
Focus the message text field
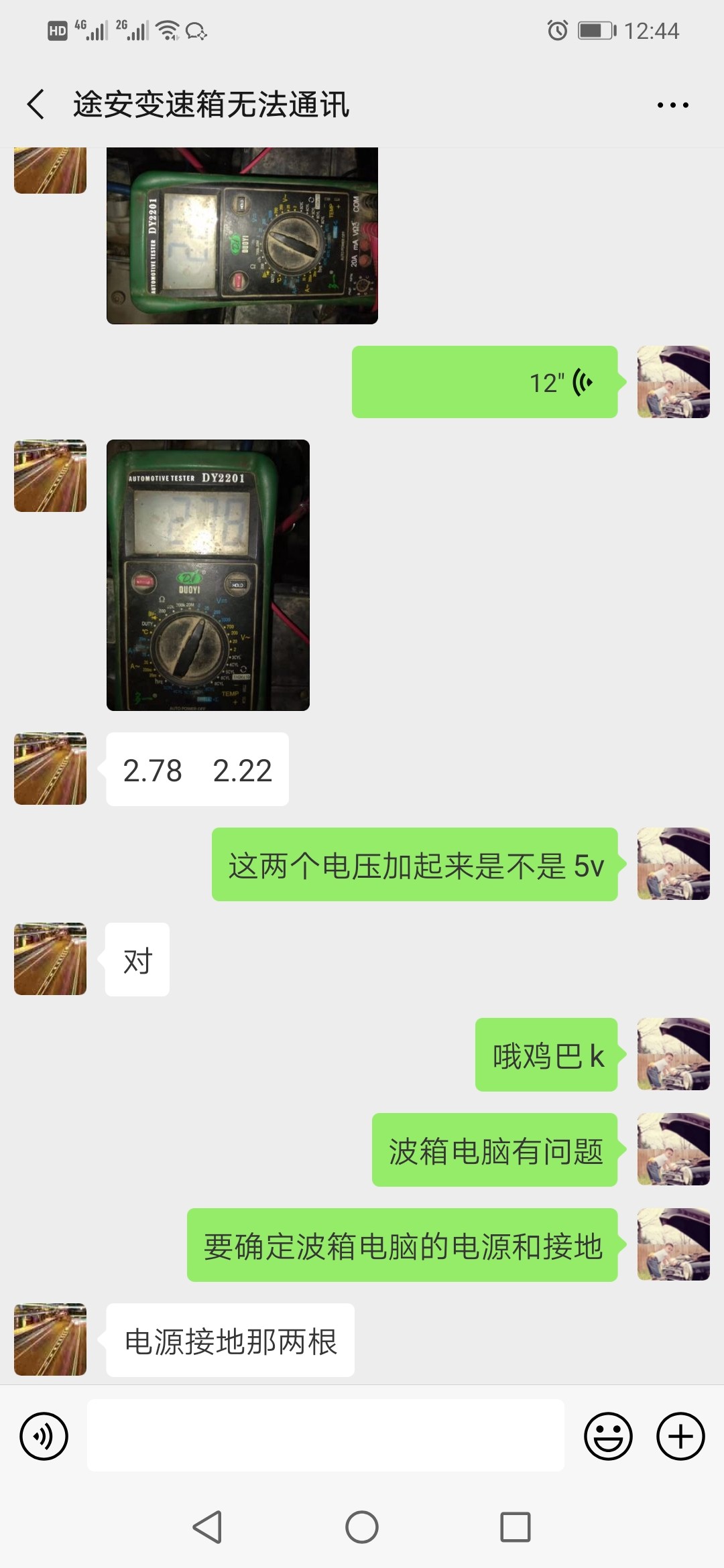[x=325, y=1435]
